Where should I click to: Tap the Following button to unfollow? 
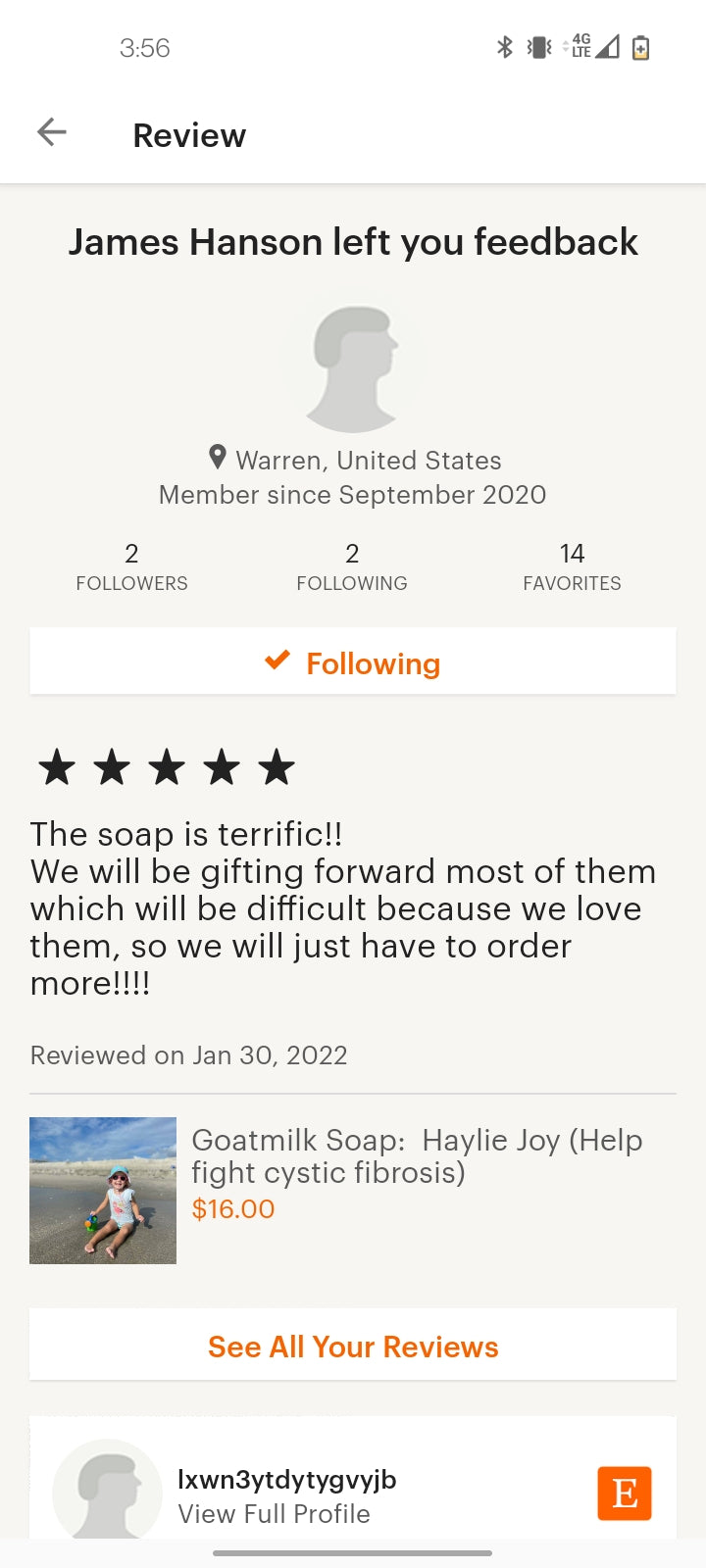(x=353, y=662)
